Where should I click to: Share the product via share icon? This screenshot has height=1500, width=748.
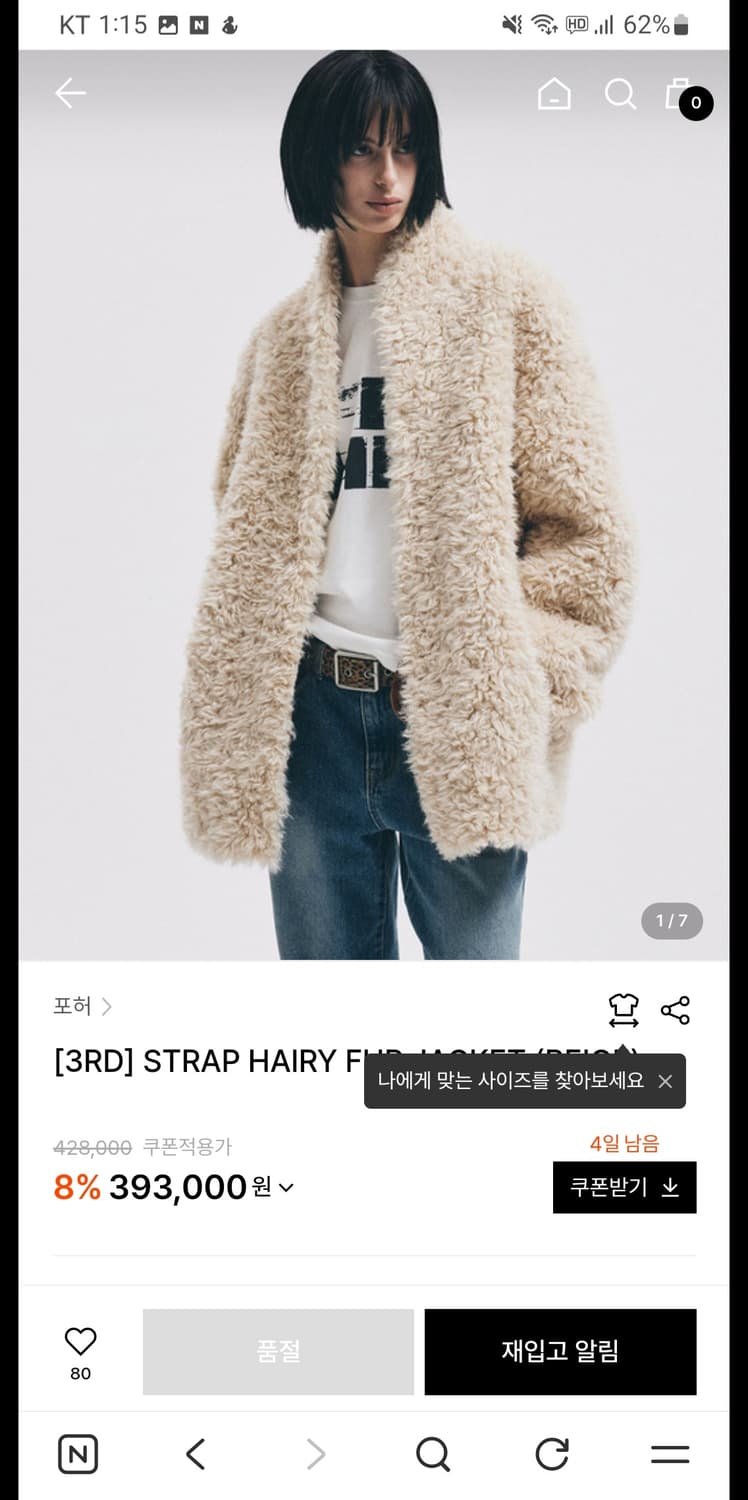click(677, 1010)
